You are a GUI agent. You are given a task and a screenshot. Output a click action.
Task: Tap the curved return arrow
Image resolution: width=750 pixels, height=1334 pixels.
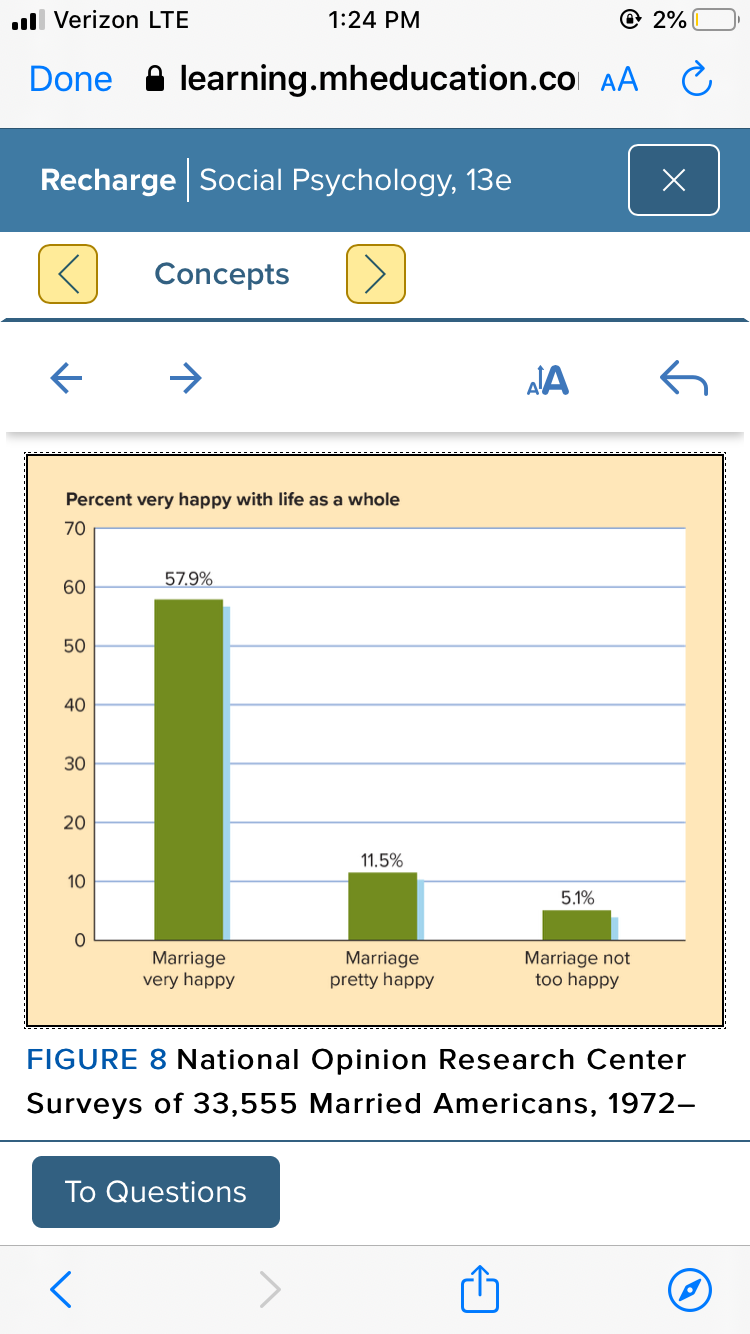point(684,378)
